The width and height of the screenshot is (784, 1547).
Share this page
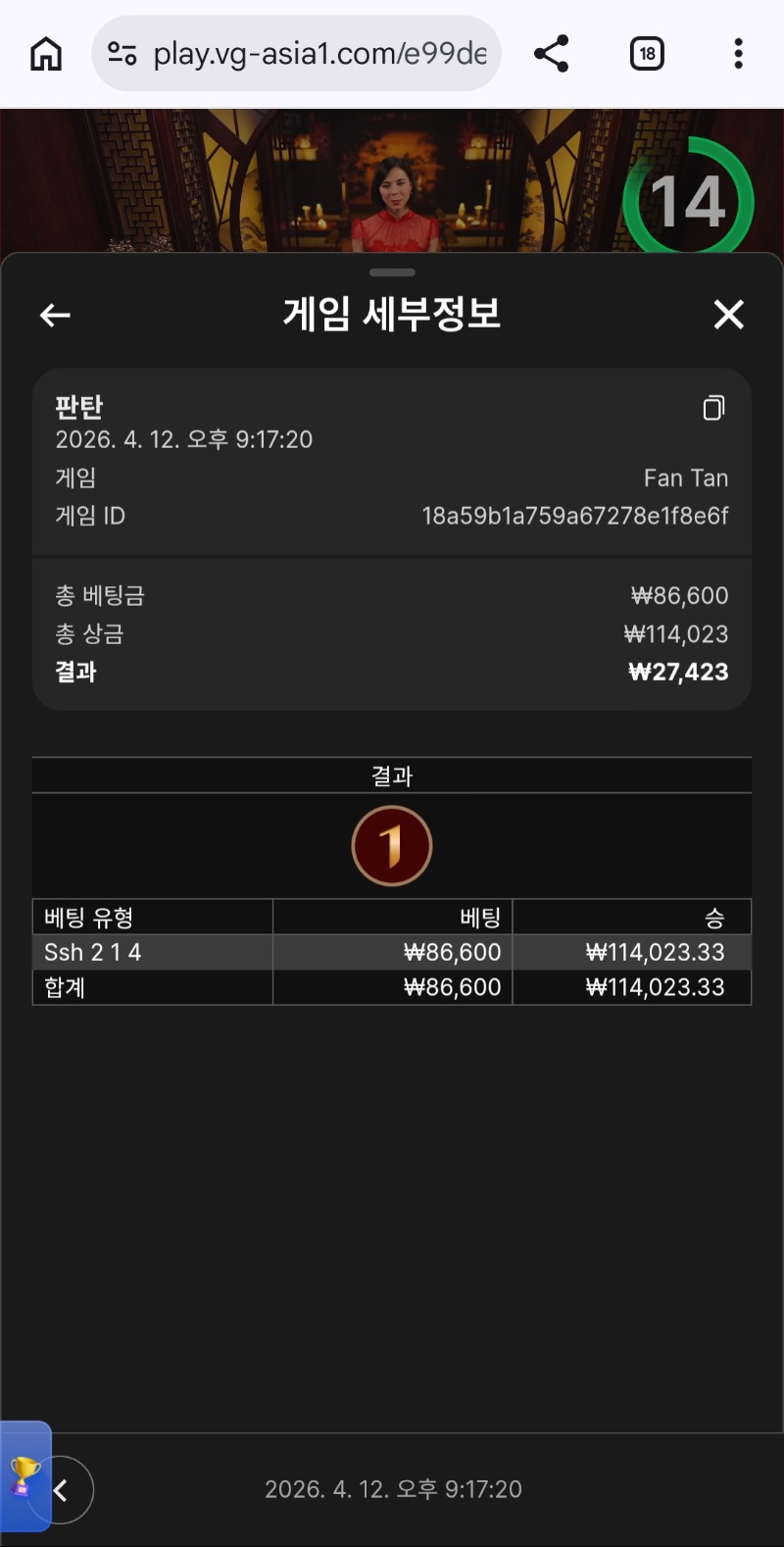click(x=552, y=54)
